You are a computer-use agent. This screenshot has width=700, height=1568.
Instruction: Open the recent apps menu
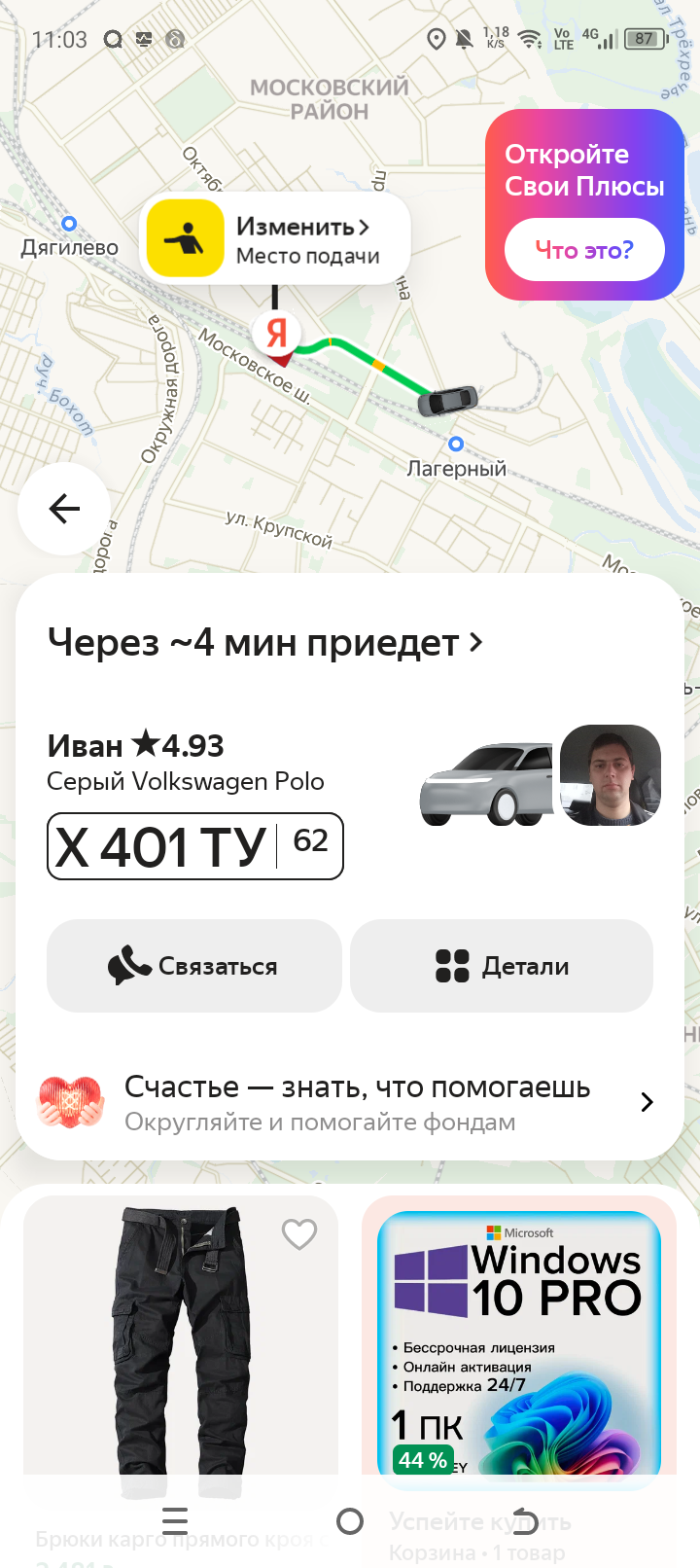175,1521
